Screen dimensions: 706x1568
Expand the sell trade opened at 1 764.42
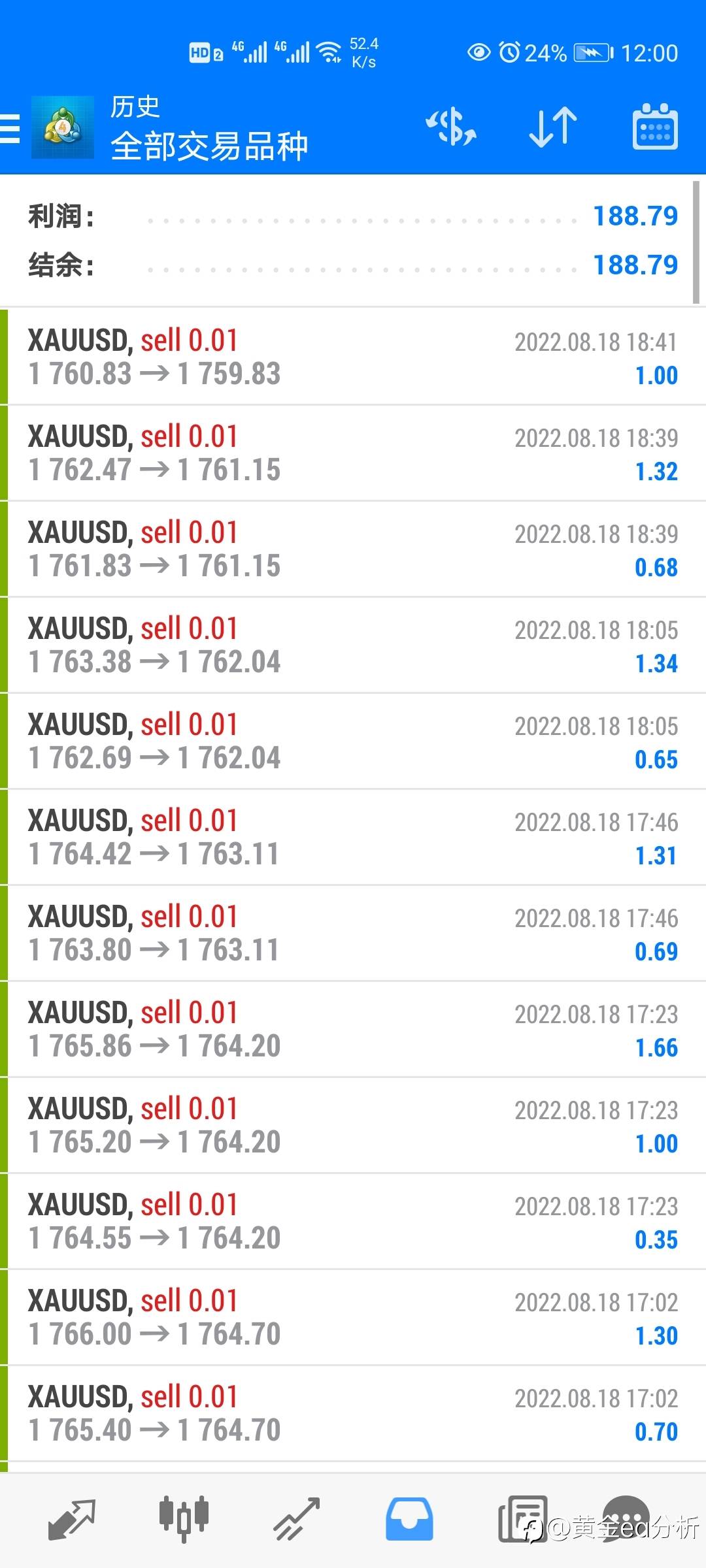pyautogui.click(x=353, y=837)
